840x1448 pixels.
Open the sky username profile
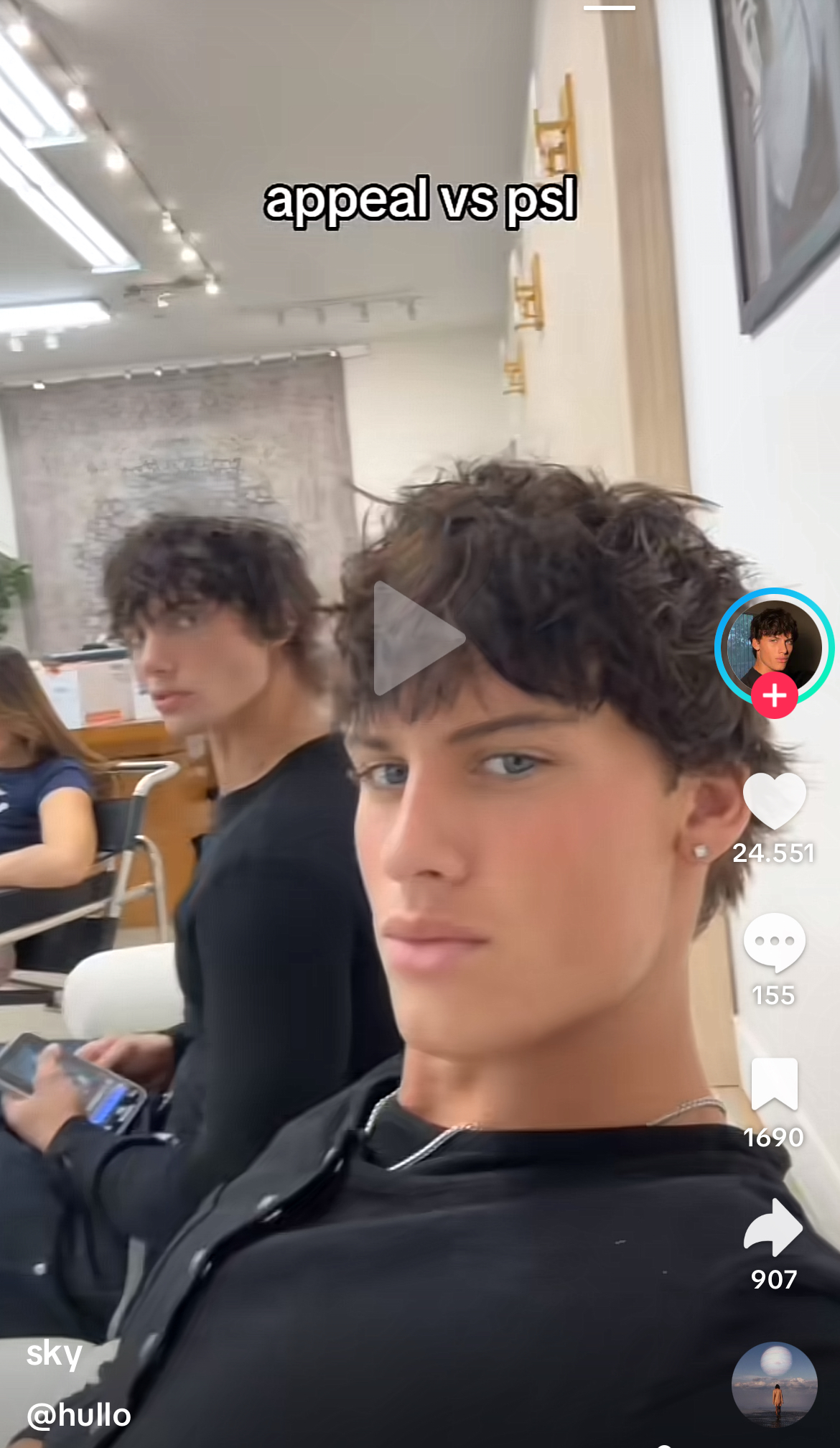point(54,1354)
